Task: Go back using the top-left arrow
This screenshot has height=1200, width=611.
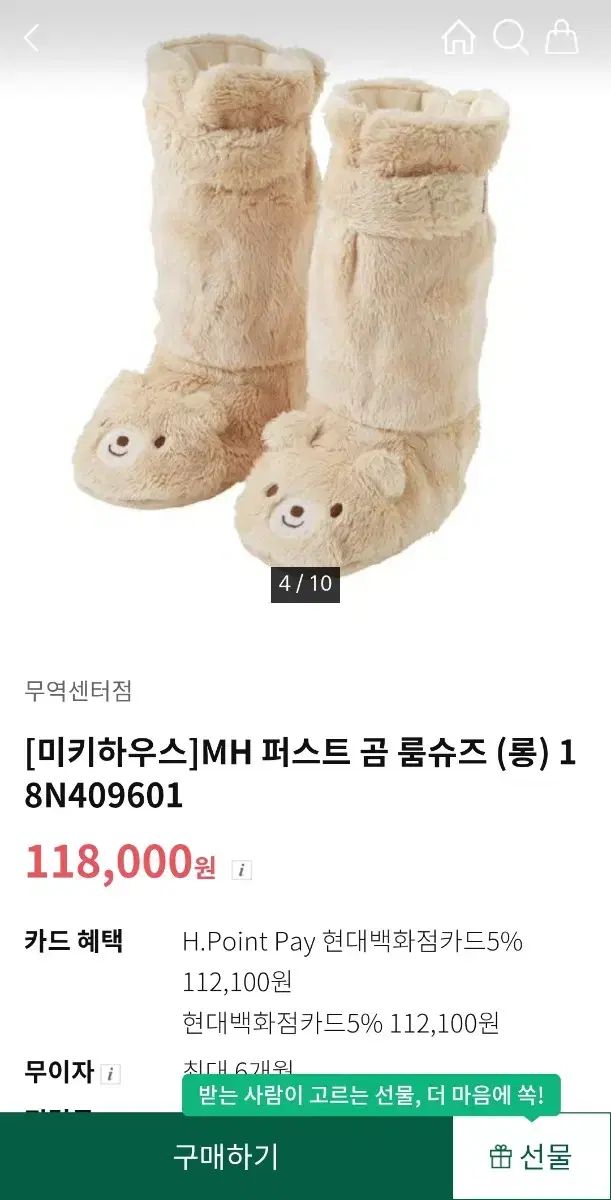Action: coord(32,39)
